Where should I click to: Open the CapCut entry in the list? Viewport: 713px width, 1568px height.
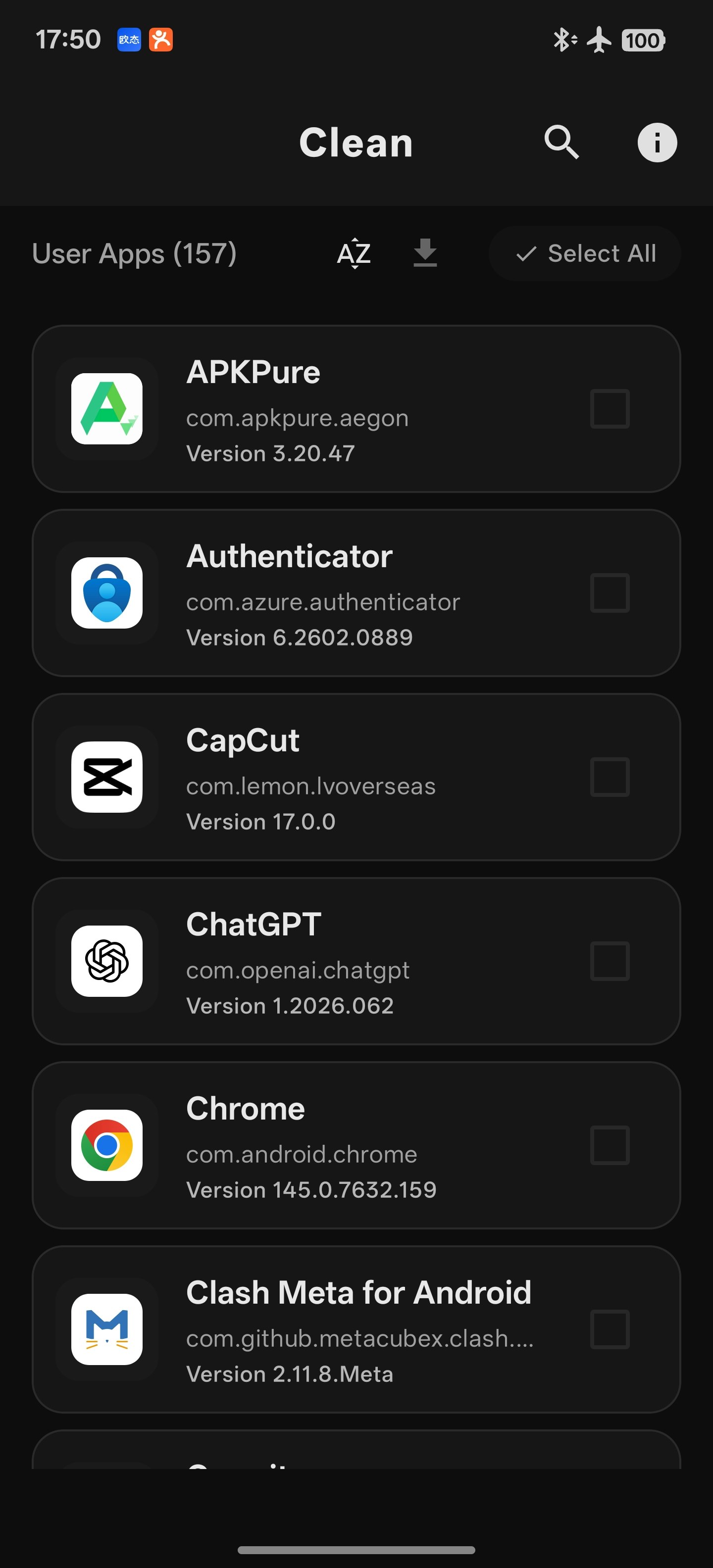point(356,778)
